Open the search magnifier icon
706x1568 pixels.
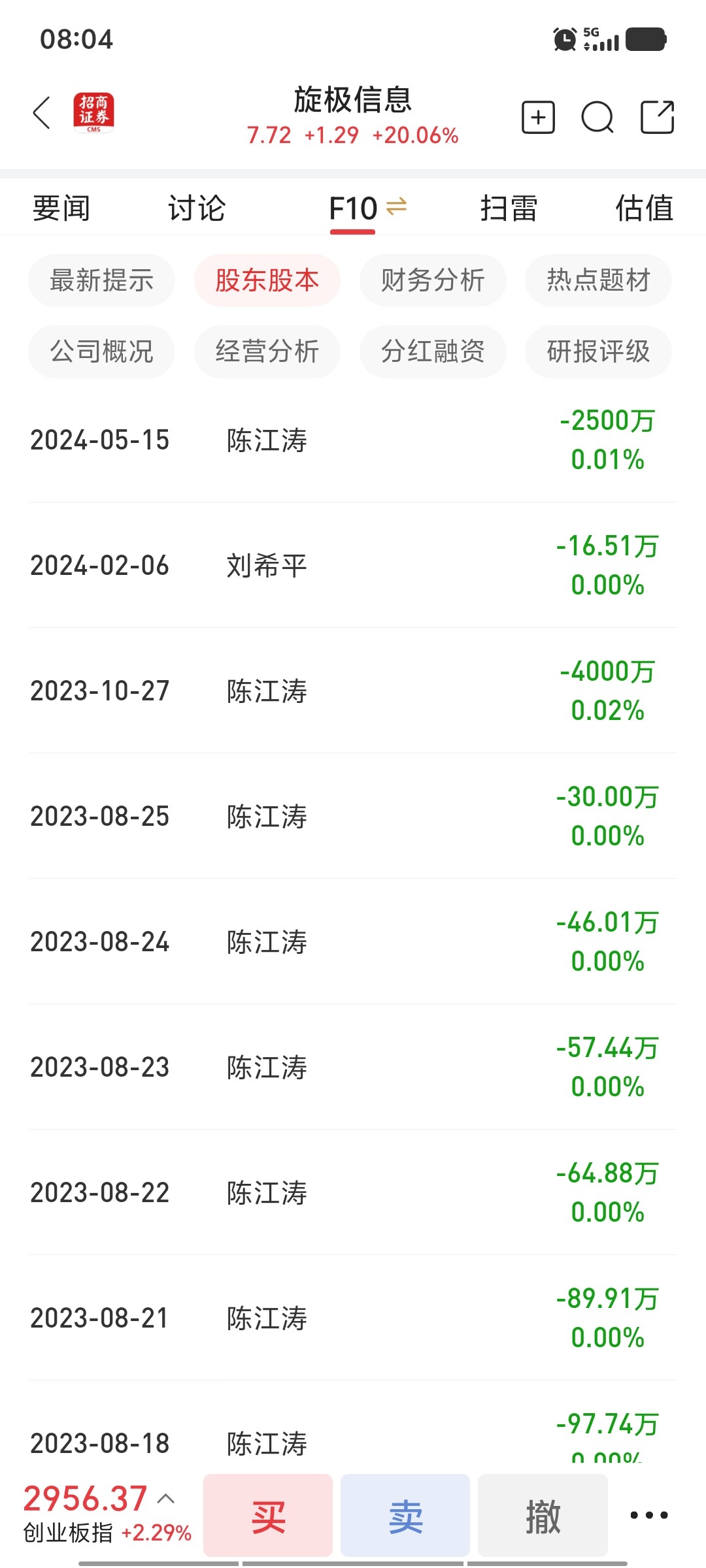click(x=597, y=118)
